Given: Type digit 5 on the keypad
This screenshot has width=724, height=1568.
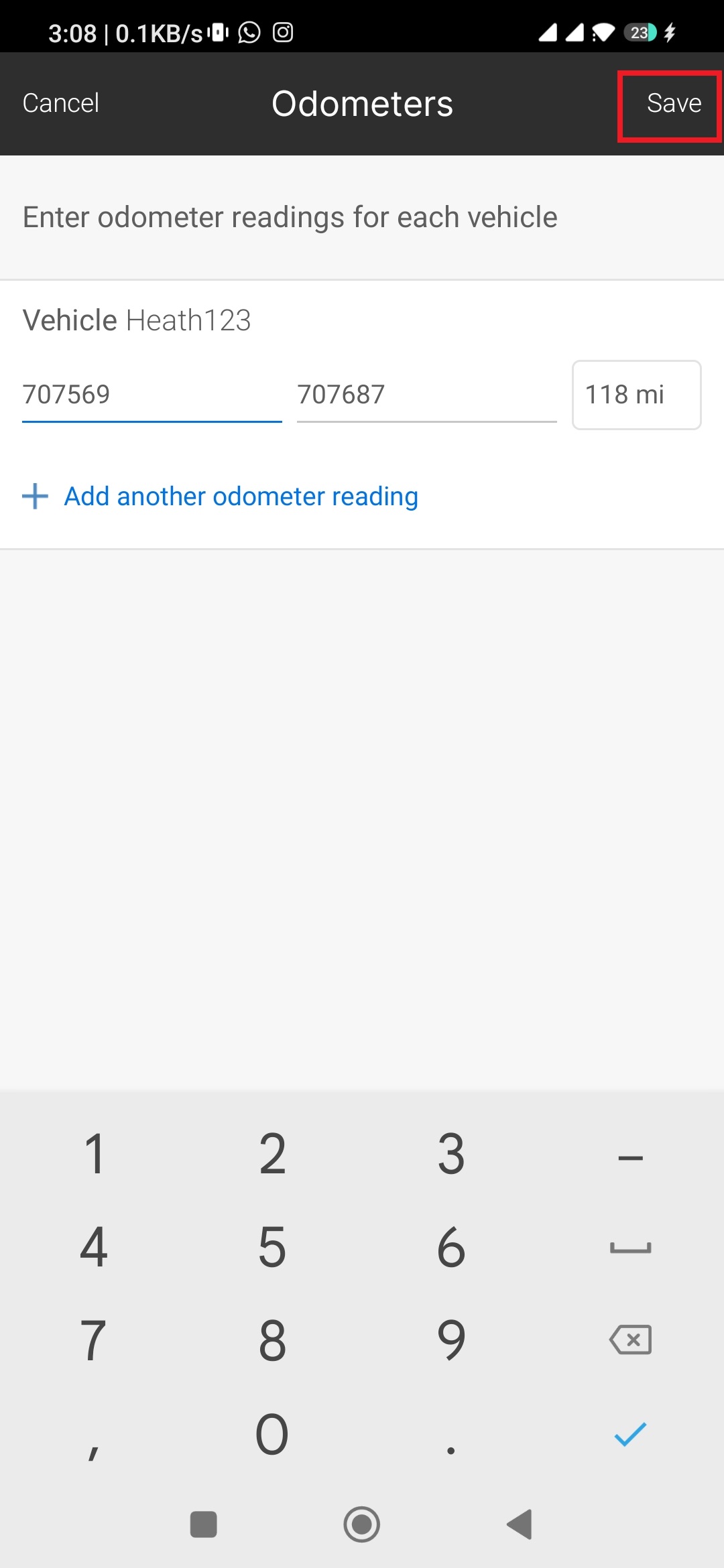Looking at the screenshot, I should click(x=272, y=1248).
